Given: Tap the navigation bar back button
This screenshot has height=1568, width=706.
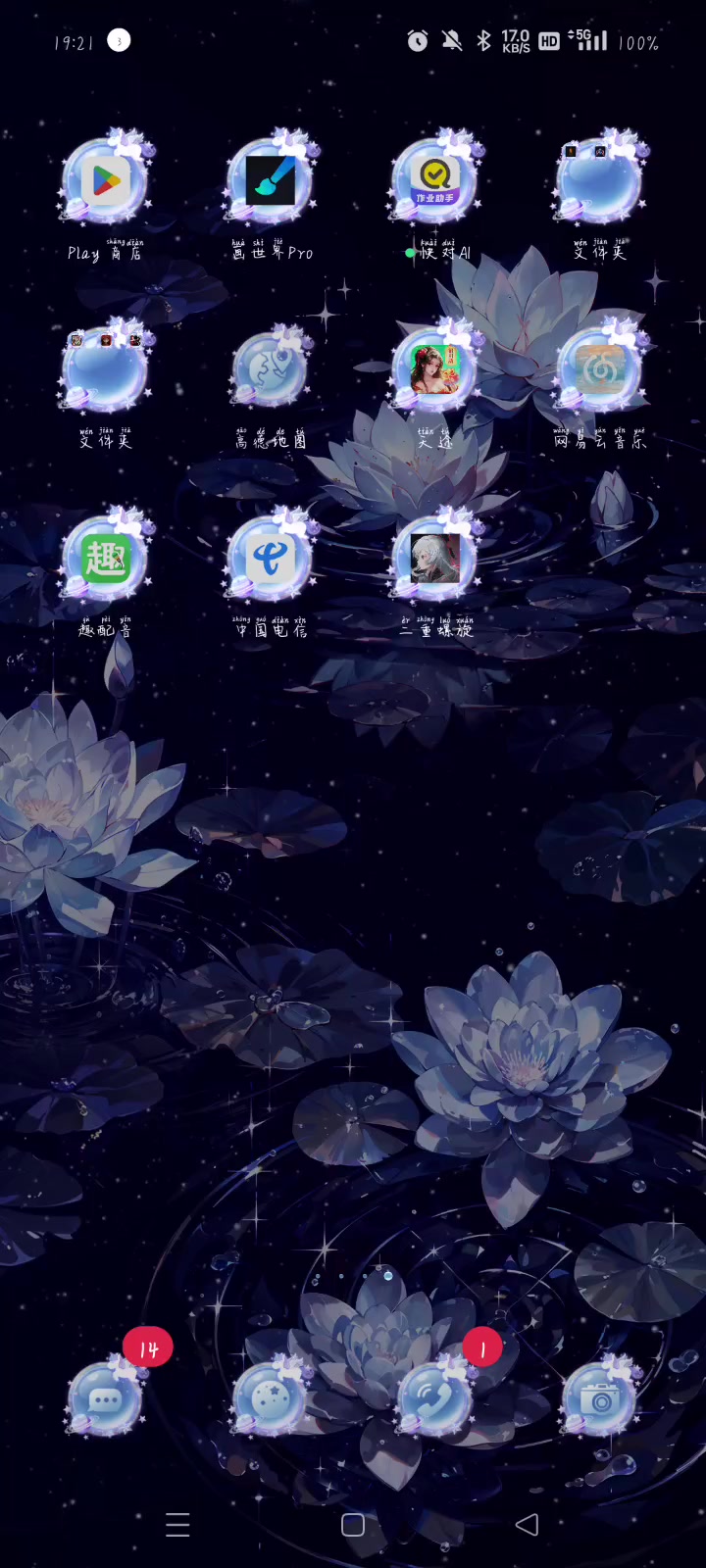Looking at the screenshot, I should (x=528, y=1525).
